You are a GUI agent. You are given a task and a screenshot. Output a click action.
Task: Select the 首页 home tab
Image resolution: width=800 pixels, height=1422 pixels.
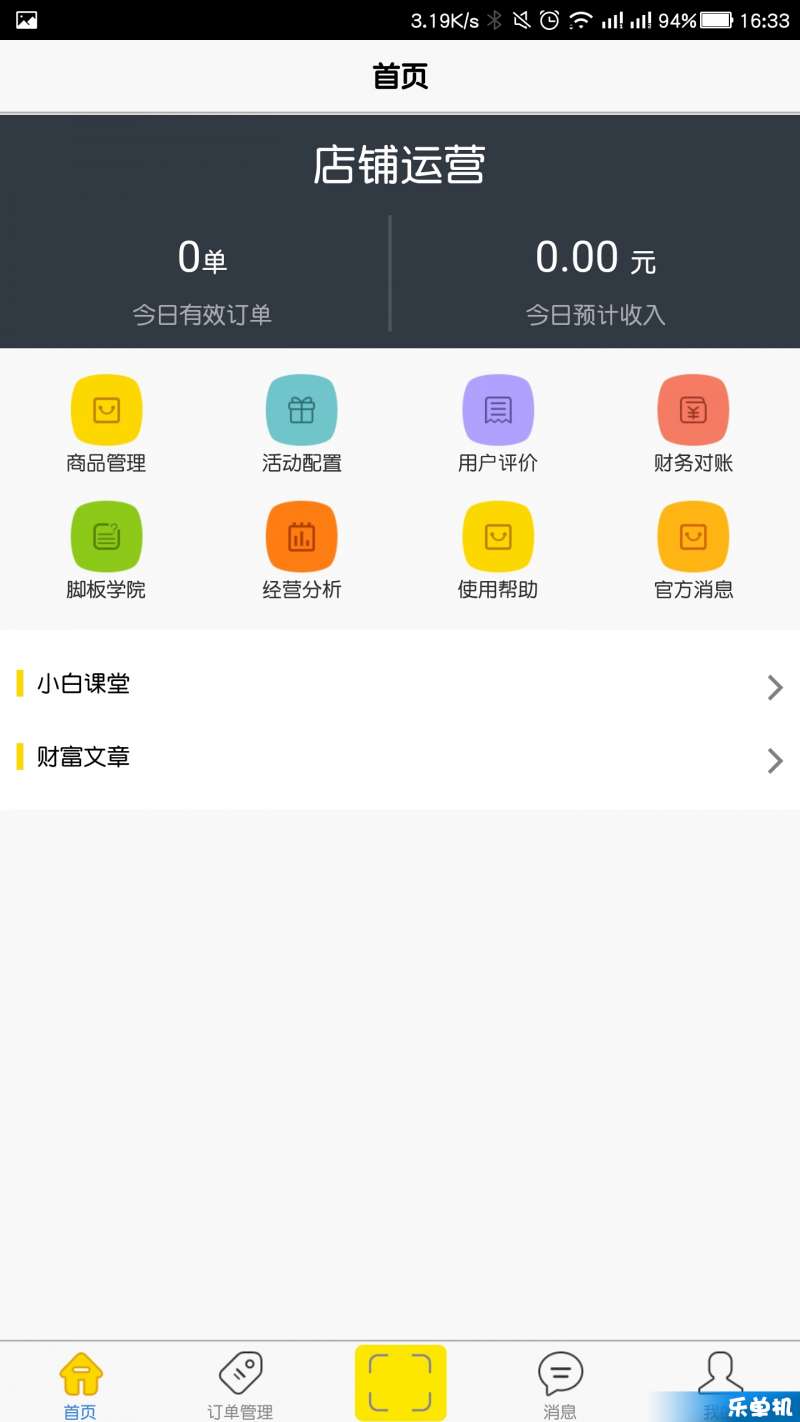(80, 1384)
